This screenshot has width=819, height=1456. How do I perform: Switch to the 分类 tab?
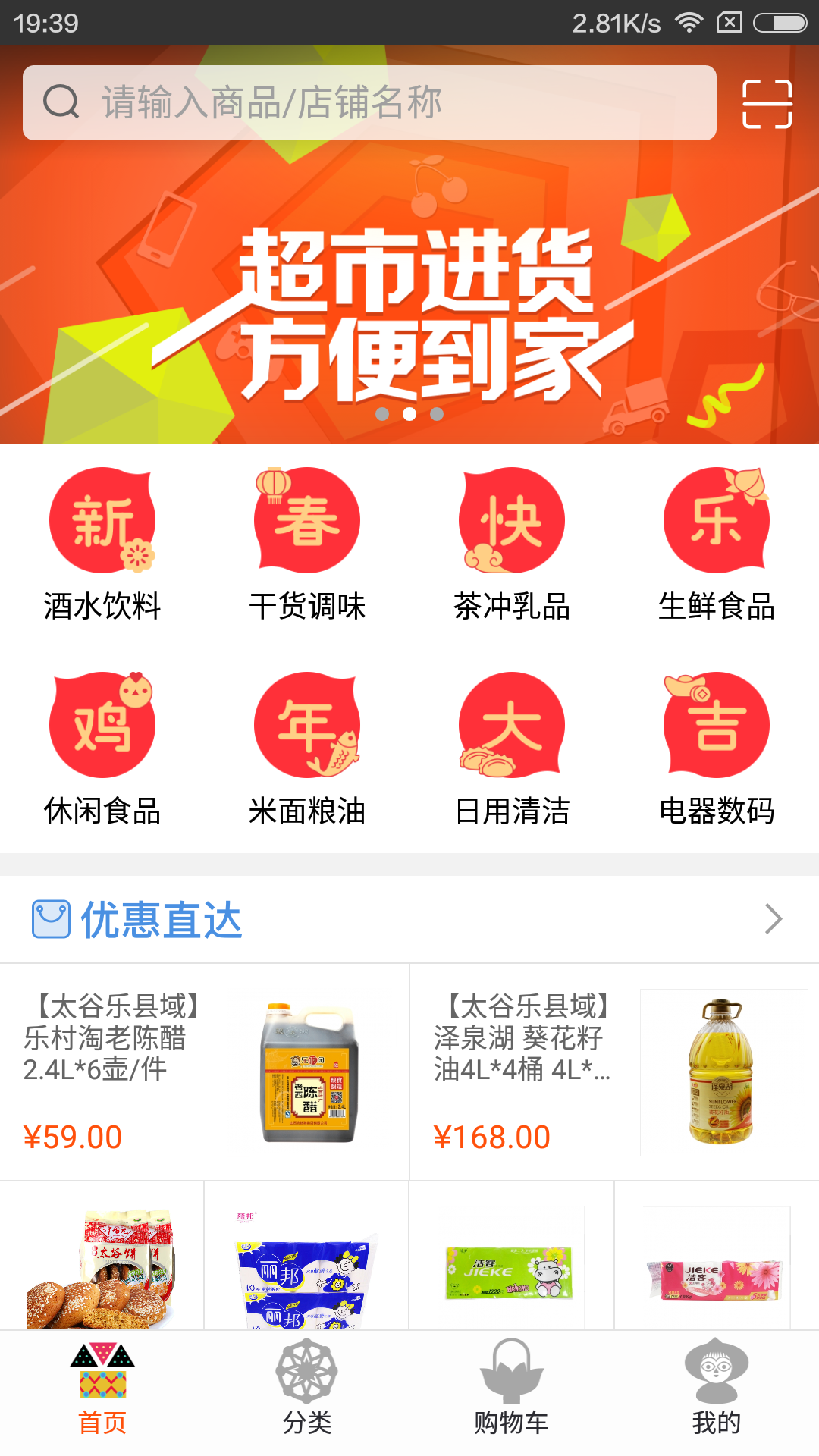[307, 1389]
